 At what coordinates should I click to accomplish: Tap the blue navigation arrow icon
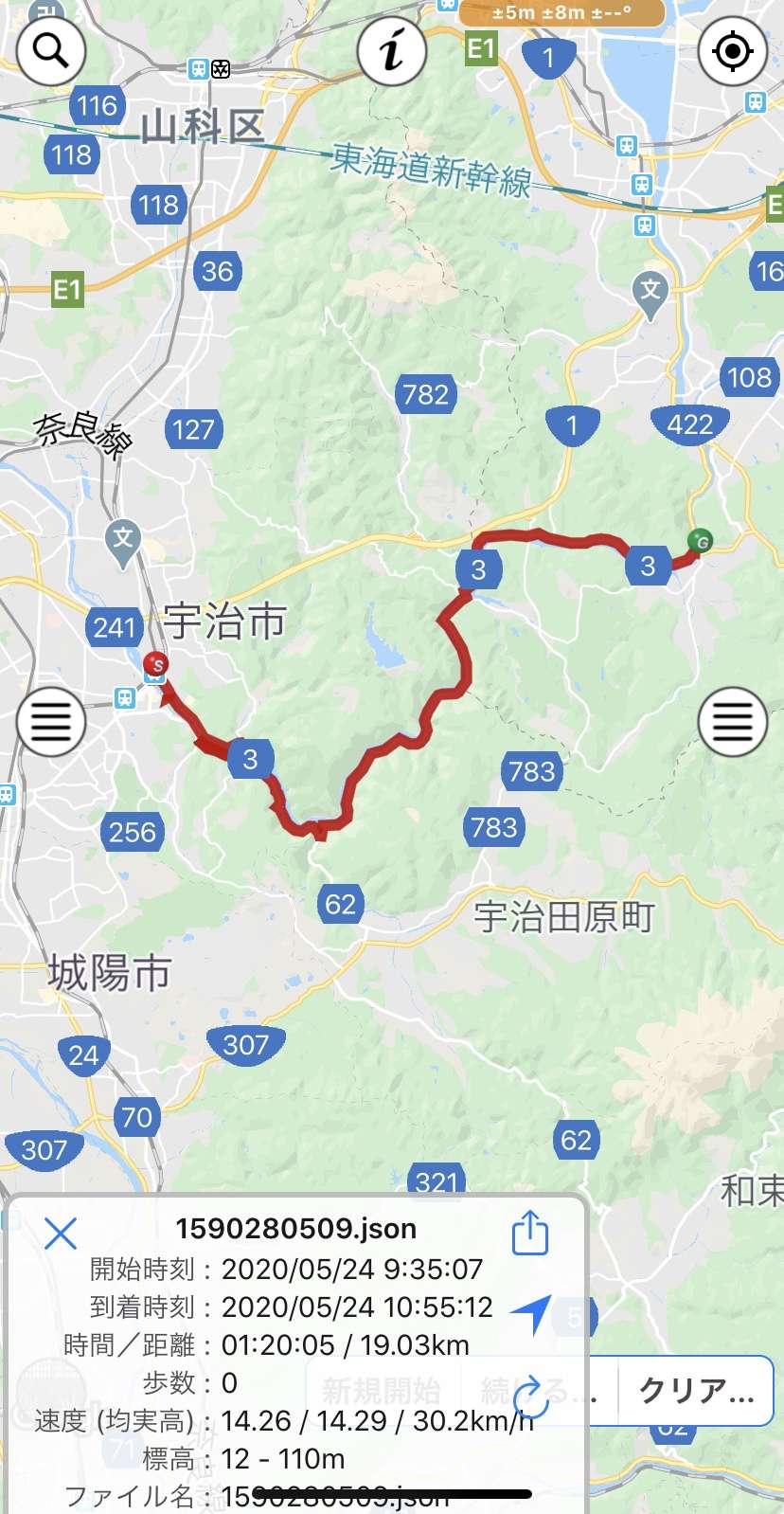[x=531, y=1313]
